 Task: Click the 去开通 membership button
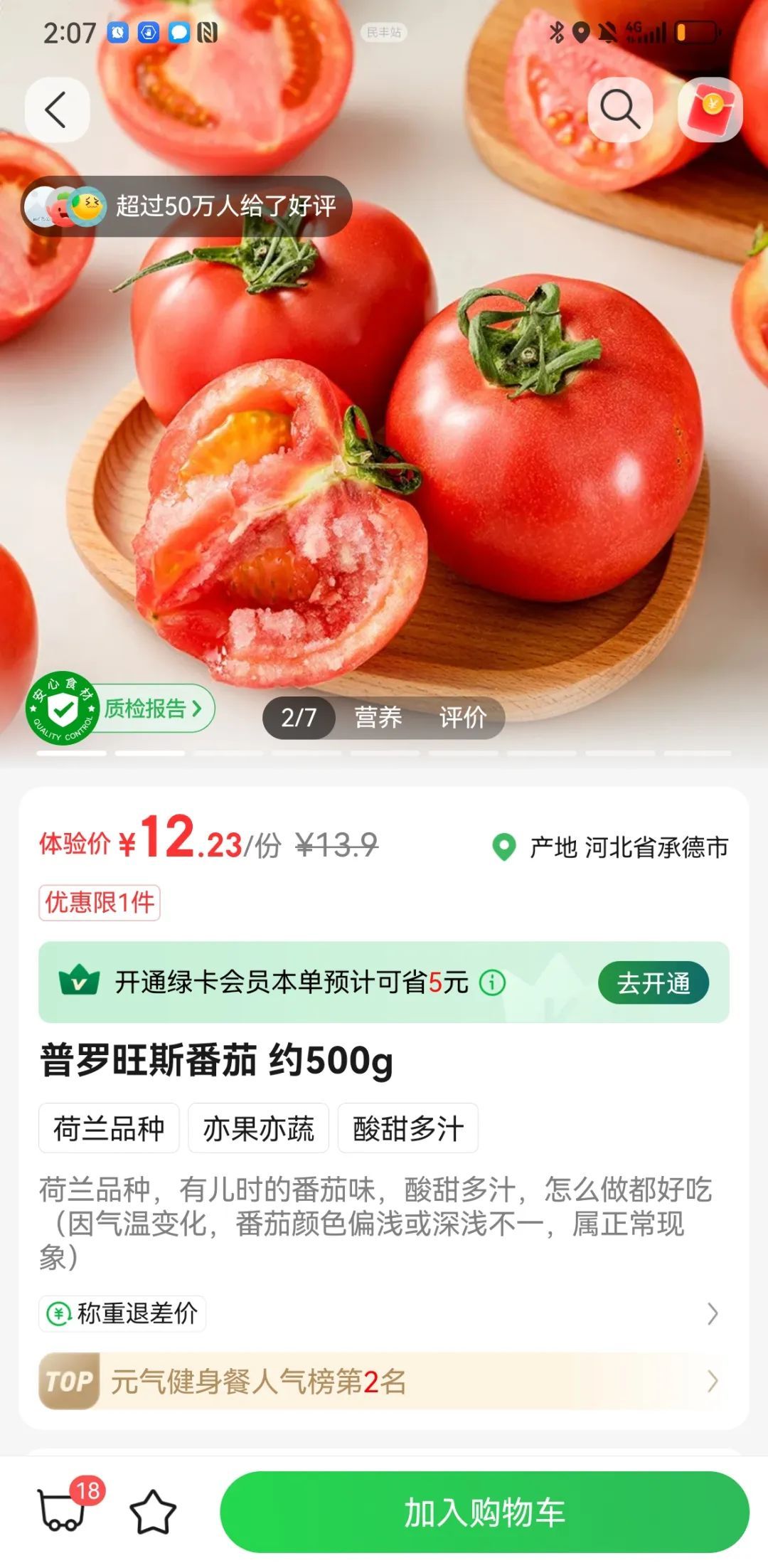point(655,982)
